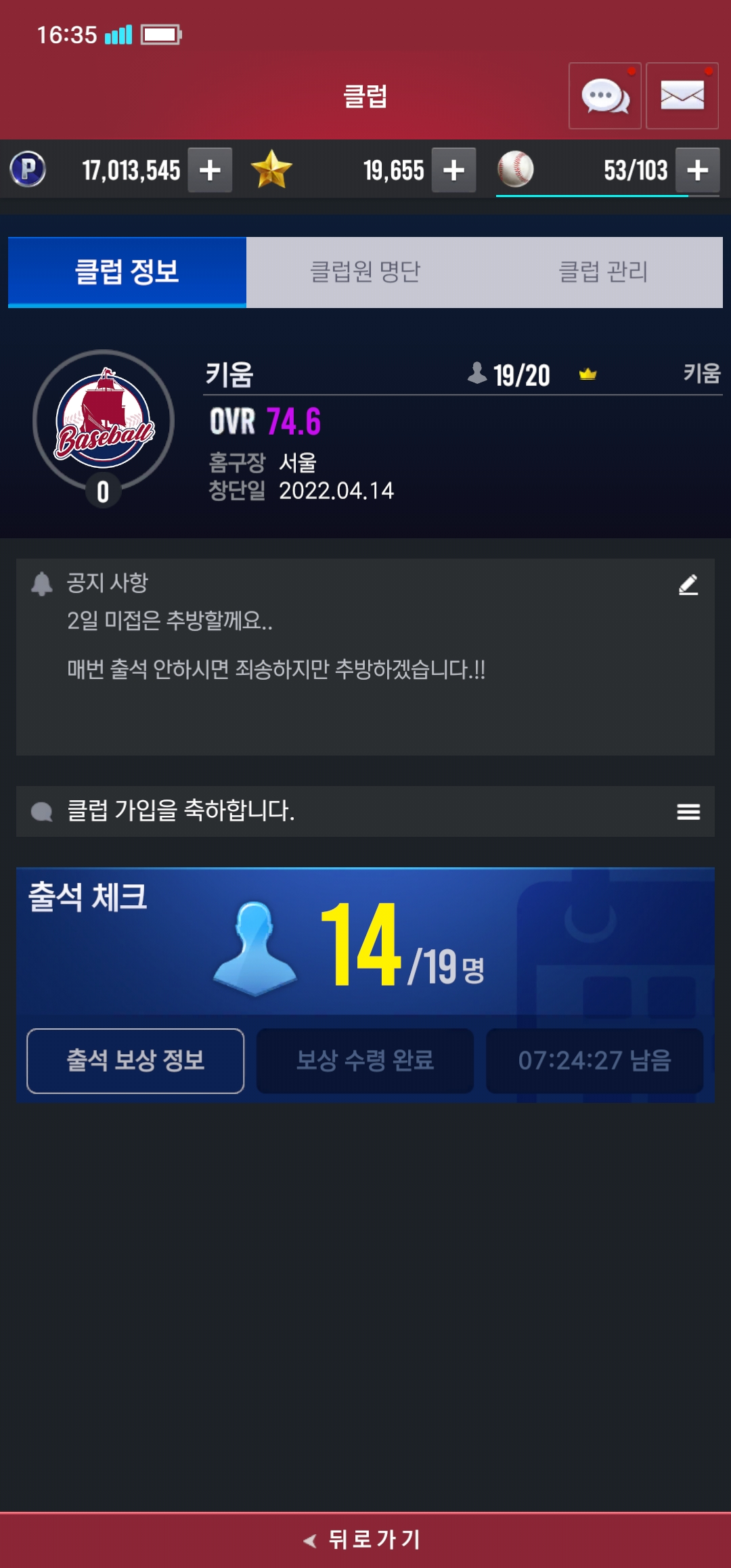This screenshot has width=731, height=1568.
Task: Add more stars with plus button
Action: point(453,170)
